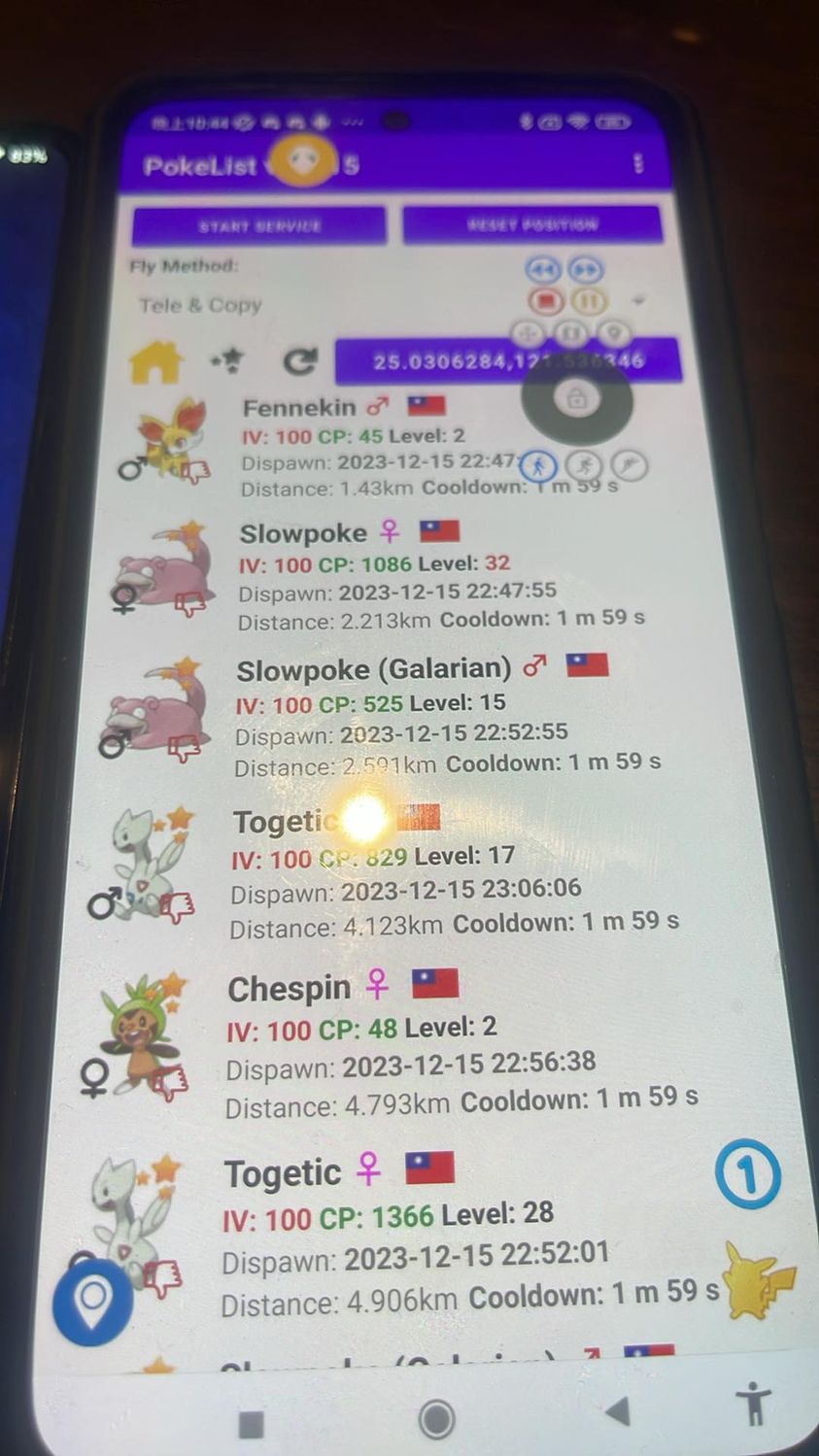The width and height of the screenshot is (819, 1456).
Task: Tap the blue location pin floating button
Action: point(93,1299)
